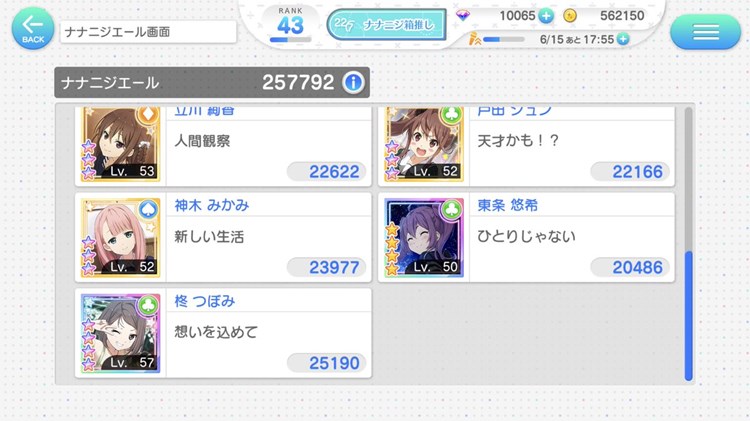Open the hamburger menu
Viewport: 750px width, 421px height.
(x=705, y=32)
